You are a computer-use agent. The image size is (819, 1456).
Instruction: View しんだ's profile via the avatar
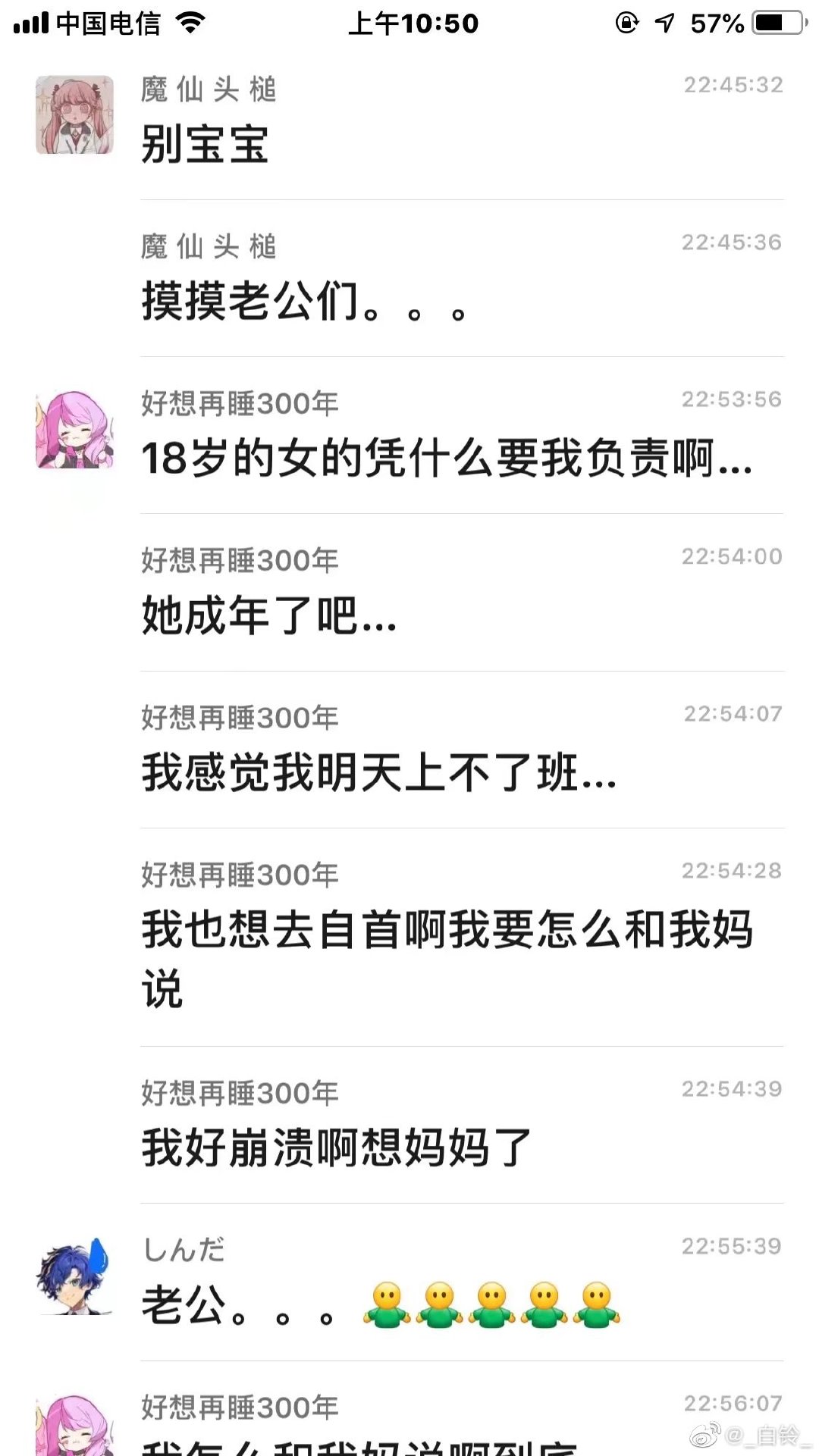(x=74, y=1277)
